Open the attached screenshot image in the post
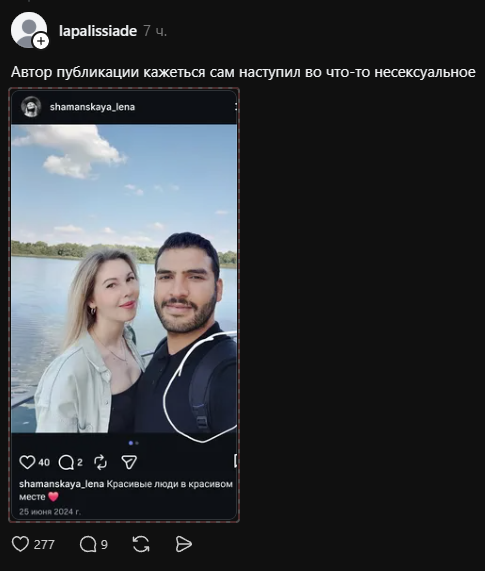 (x=124, y=305)
